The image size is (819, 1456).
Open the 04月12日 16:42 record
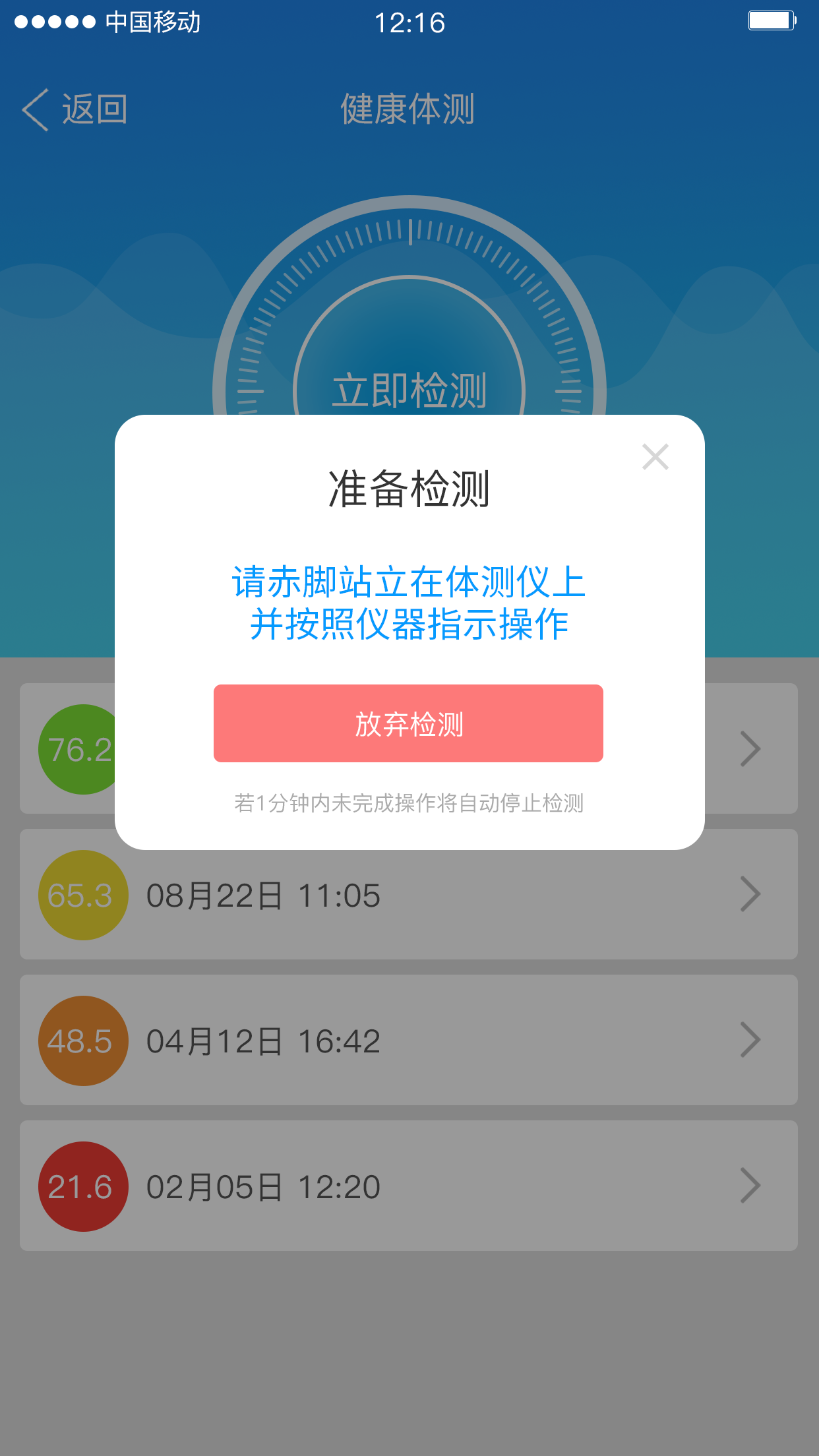pyautogui.click(x=409, y=1040)
